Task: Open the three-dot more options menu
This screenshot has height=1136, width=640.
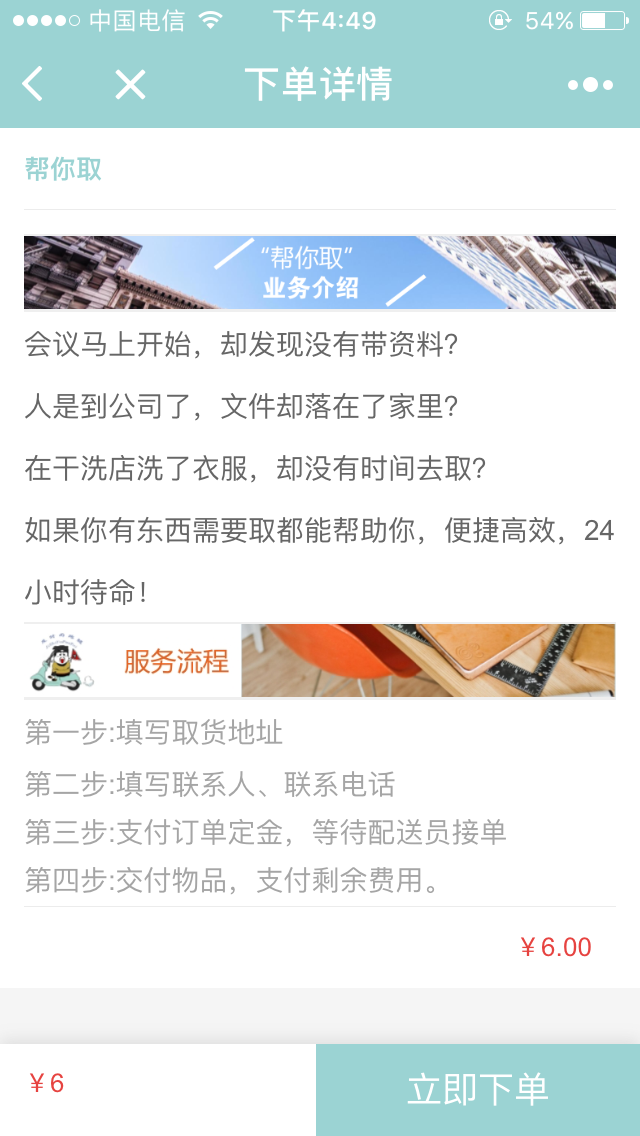Action: coord(590,85)
